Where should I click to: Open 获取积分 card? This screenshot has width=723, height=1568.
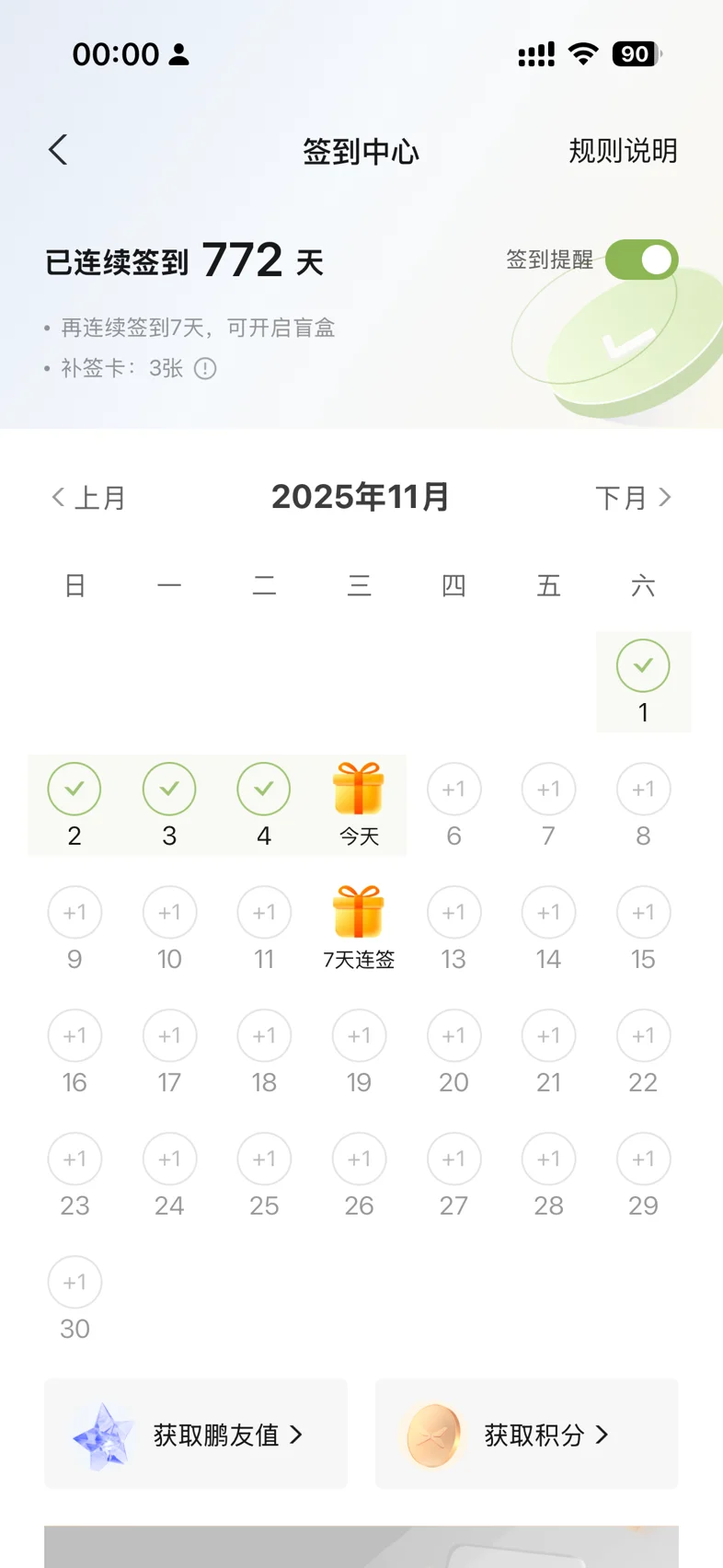click(x=526, y=1434)
